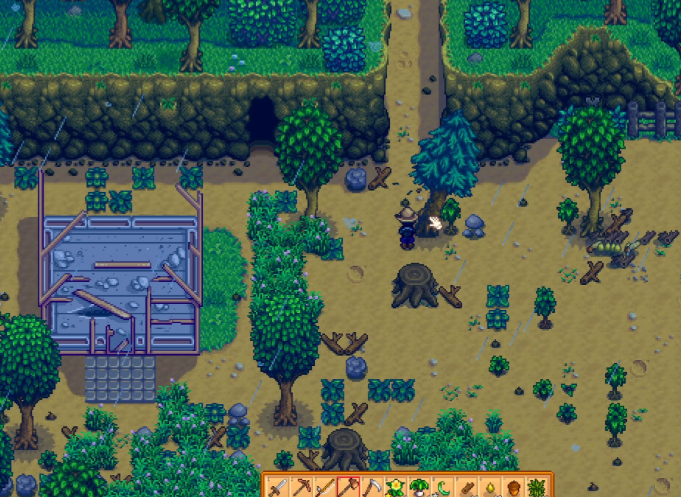The height and width of the screenshot is (497, 681).
Task: Select the sword in the hotbar
Action: (x=278, y=487)
